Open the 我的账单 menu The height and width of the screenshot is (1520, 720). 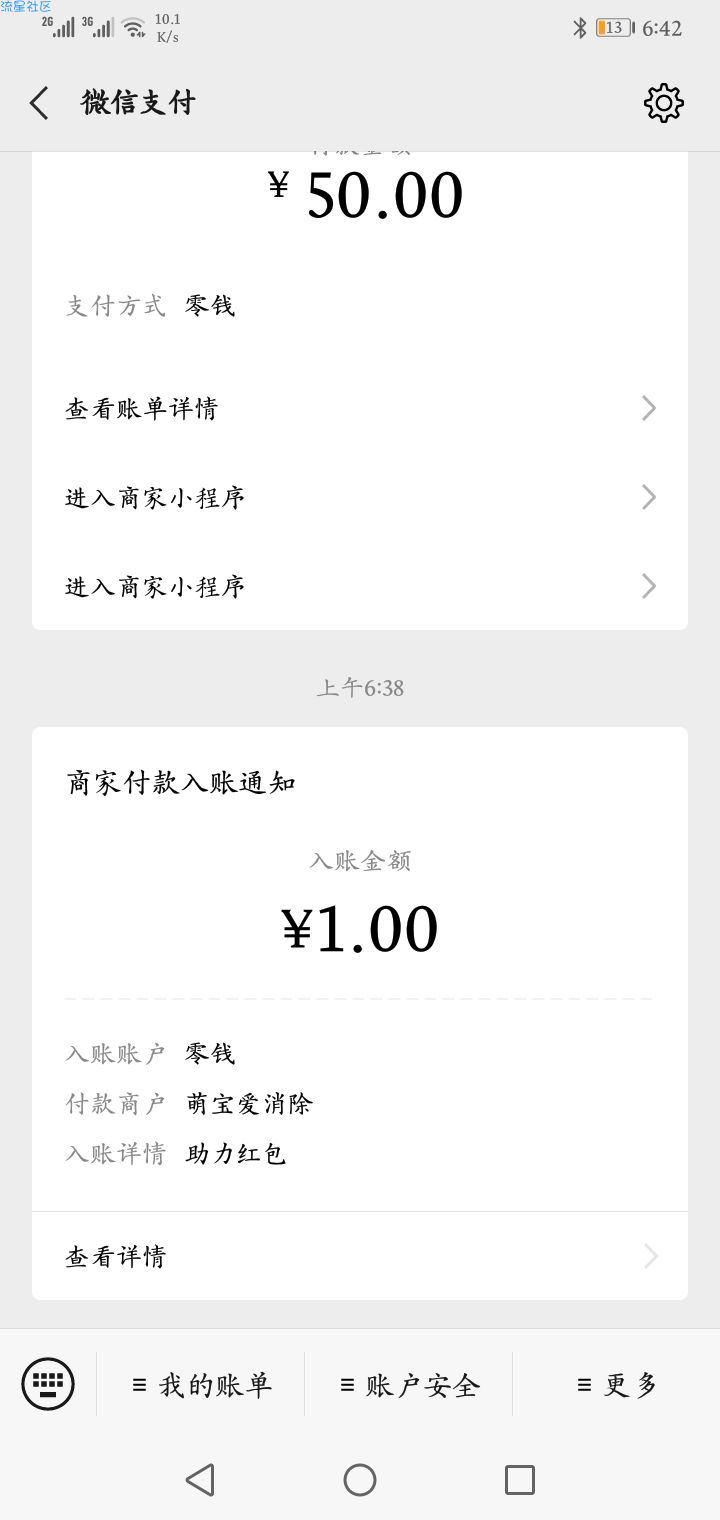click(201, 1385)
